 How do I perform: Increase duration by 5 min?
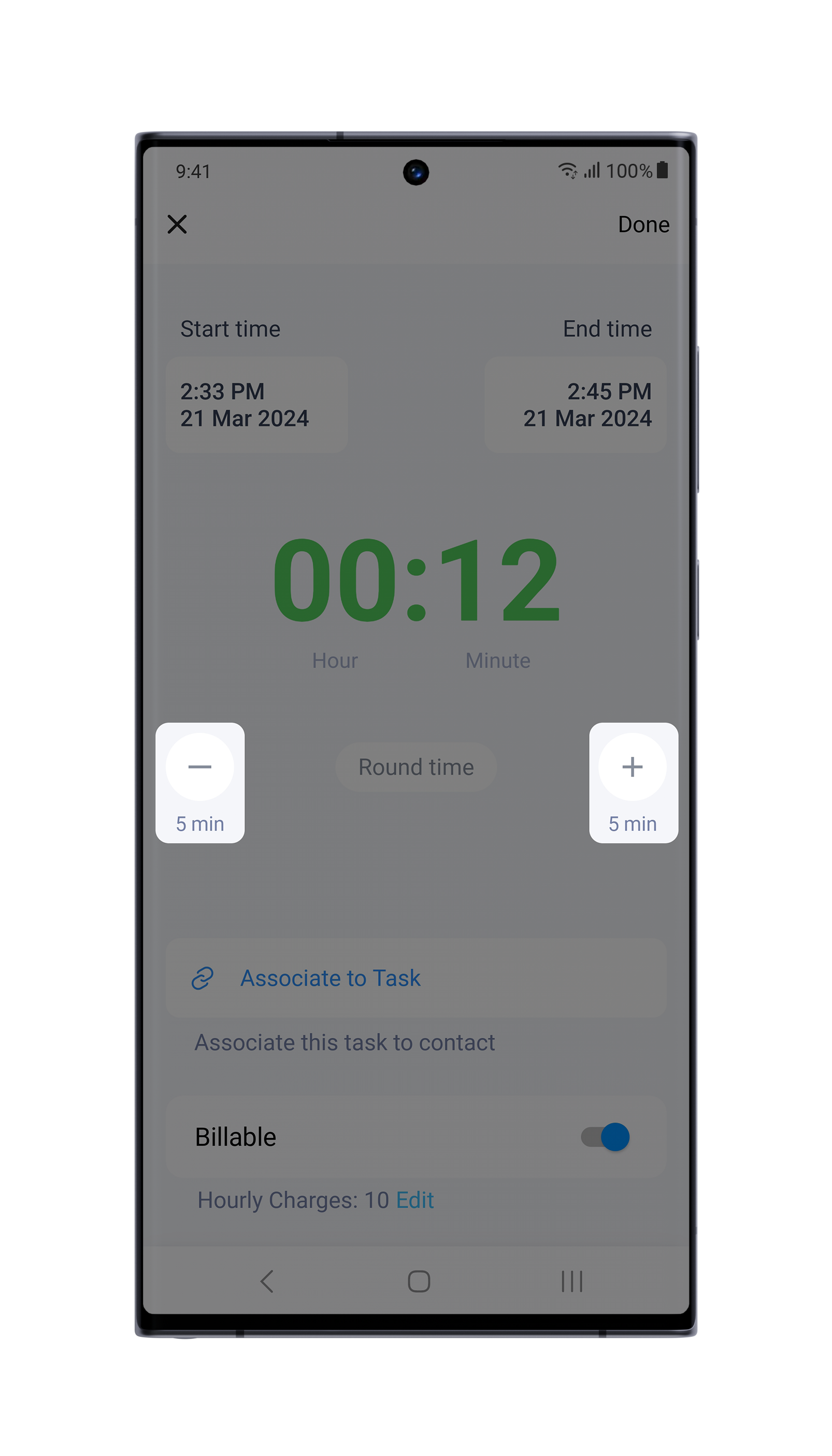tap(632, 767)
